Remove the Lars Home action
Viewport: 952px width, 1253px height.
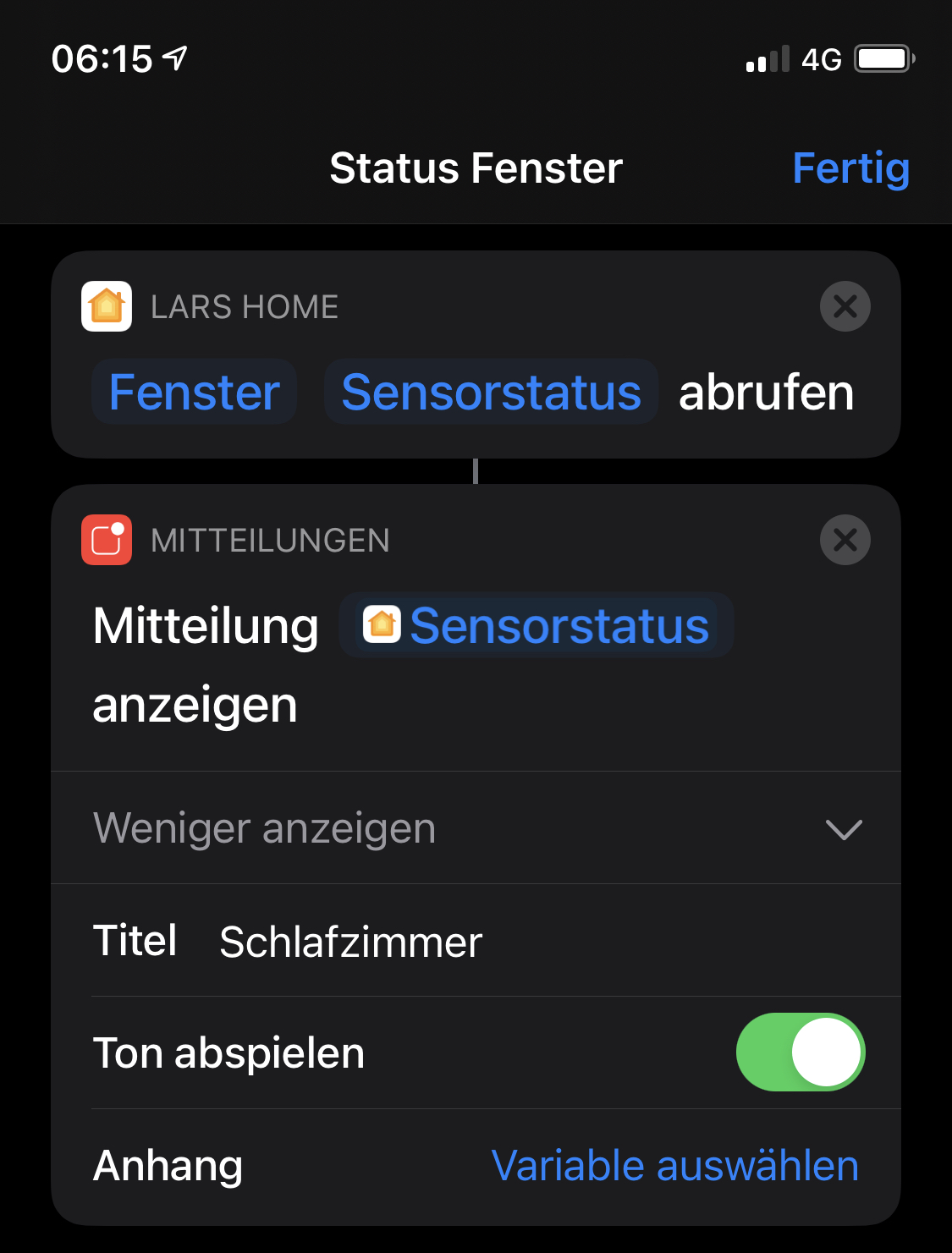(845, 306)
